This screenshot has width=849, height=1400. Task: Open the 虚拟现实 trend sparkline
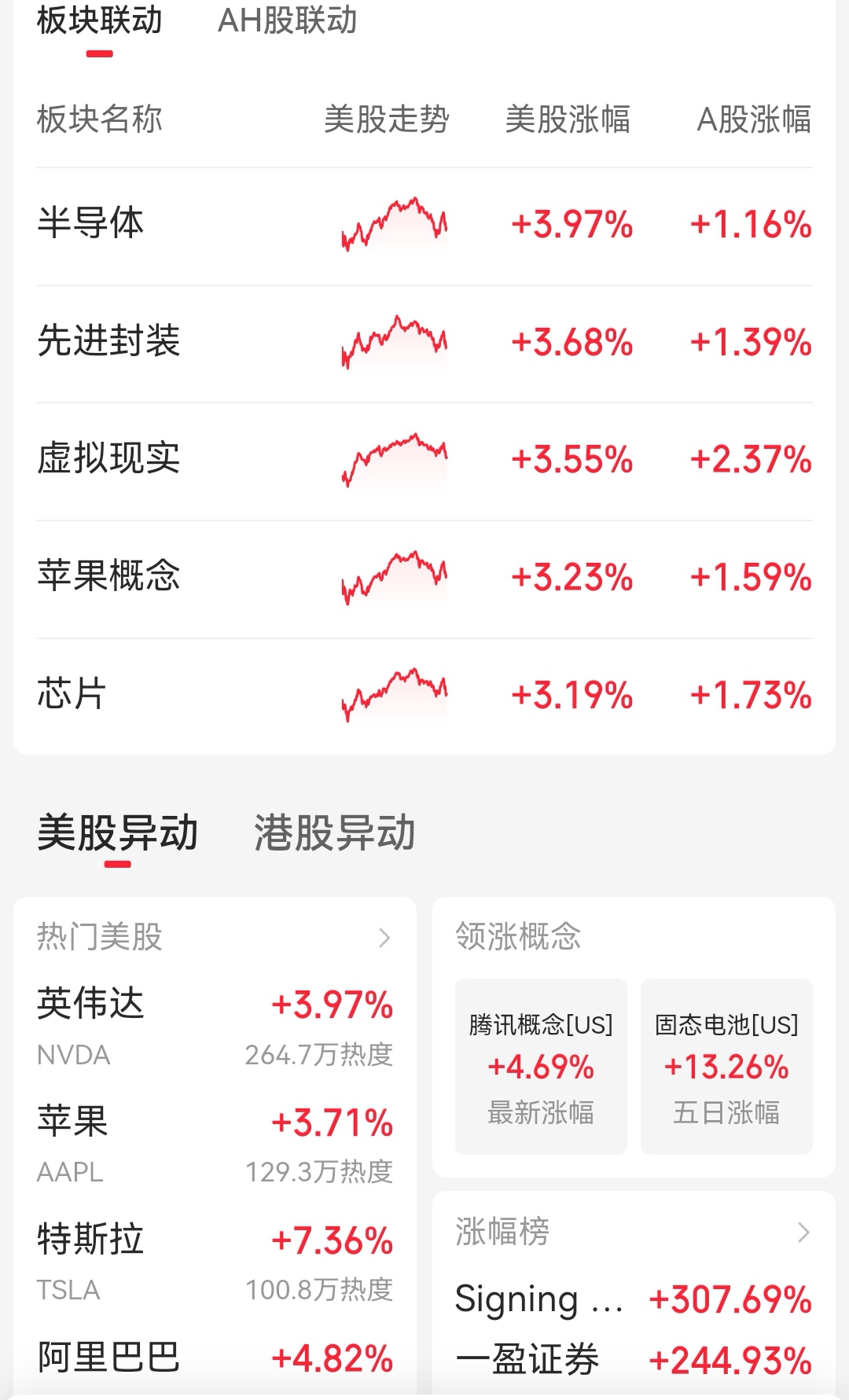pos(393,460)
